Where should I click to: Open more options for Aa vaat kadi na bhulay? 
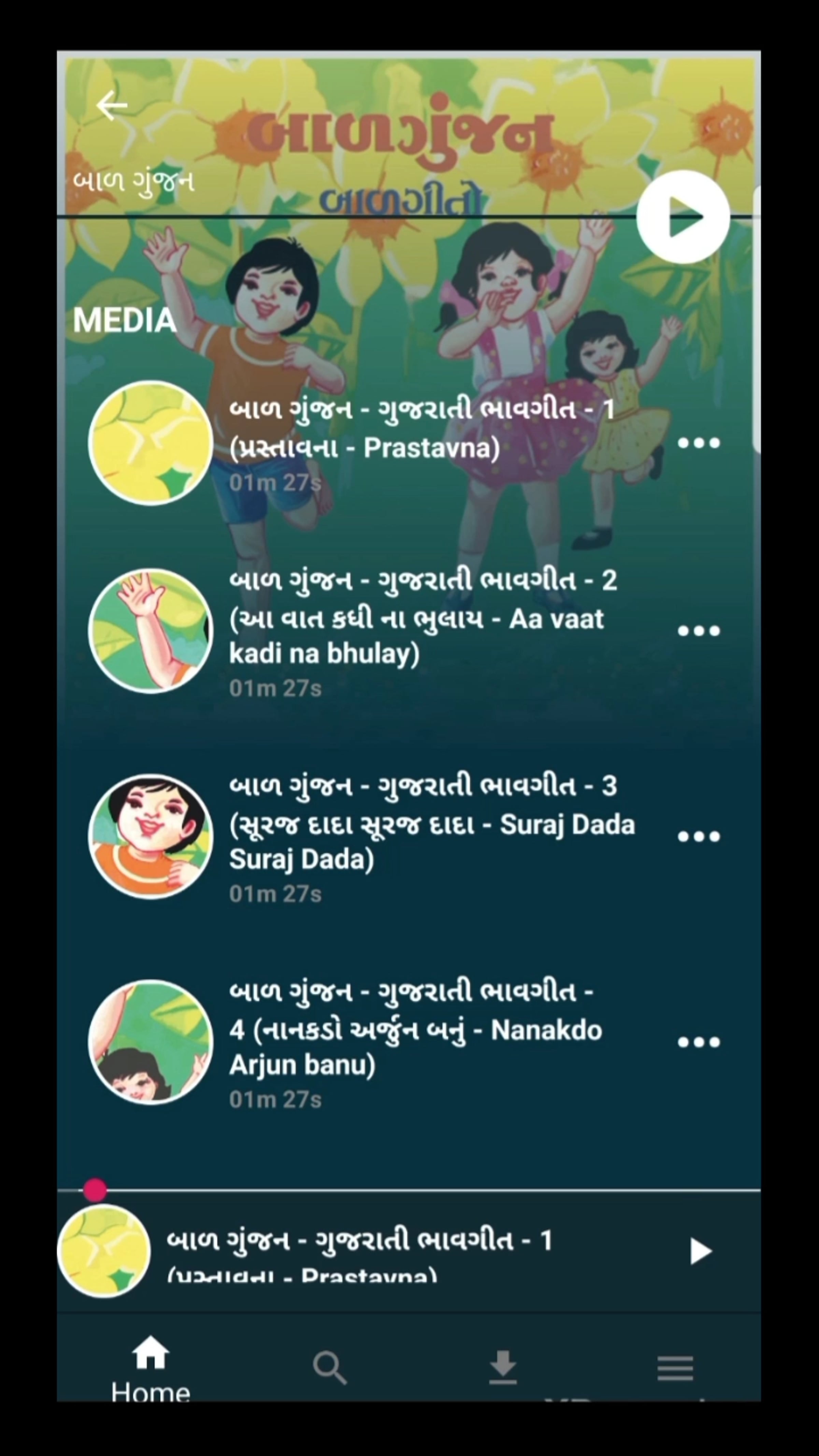coord(699,631)
